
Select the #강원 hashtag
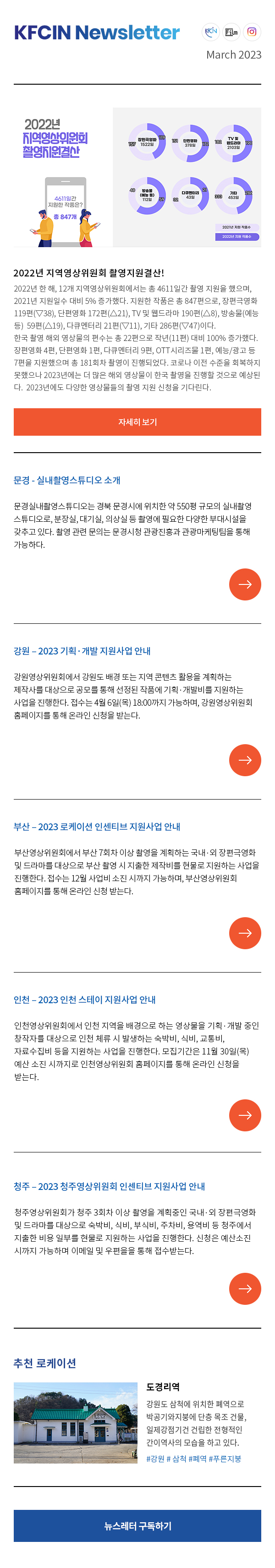(155, 1459)
